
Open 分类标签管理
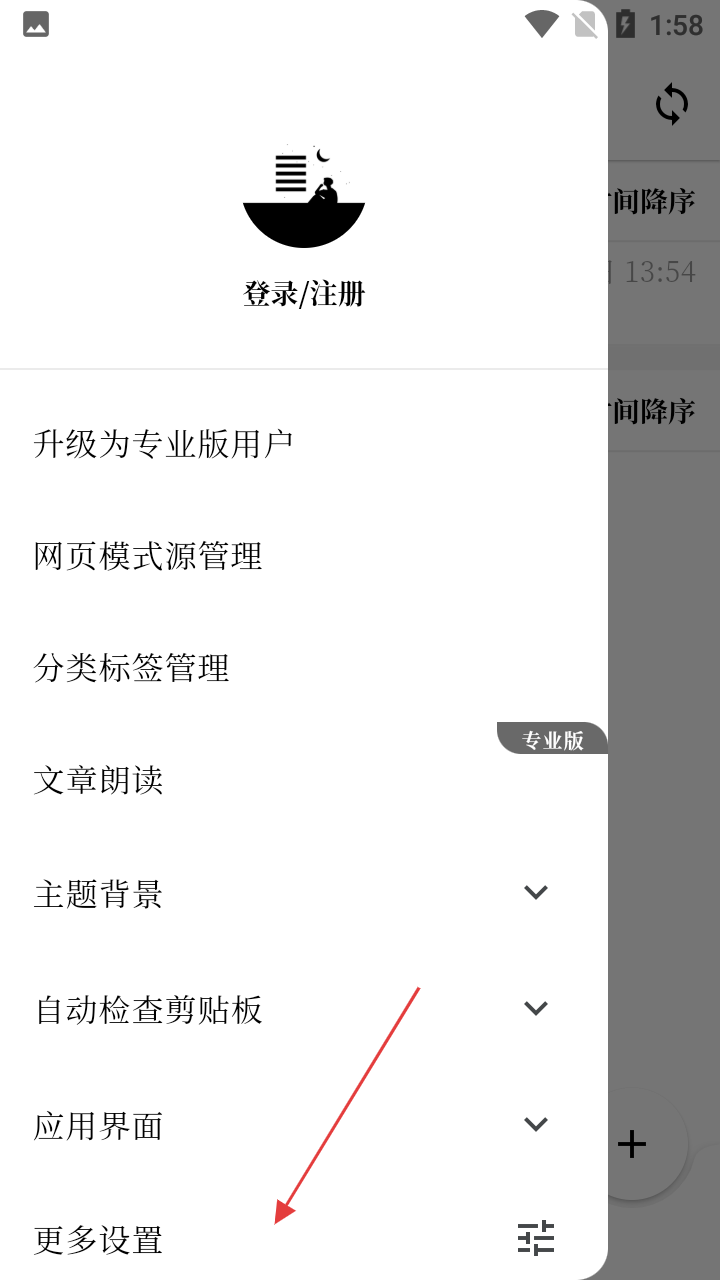click(132, 668)
